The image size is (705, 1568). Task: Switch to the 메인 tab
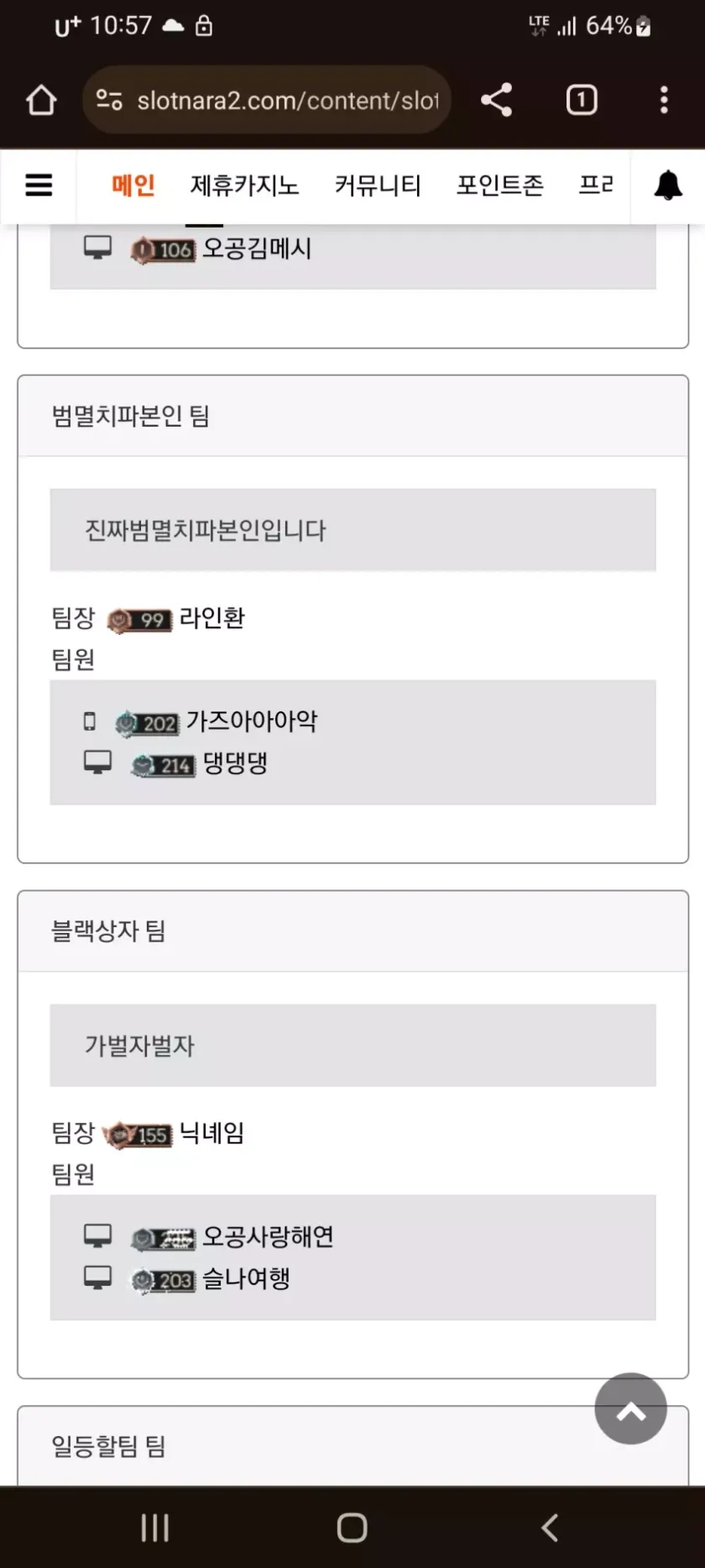pyautogui.click(x=133, y=185)
